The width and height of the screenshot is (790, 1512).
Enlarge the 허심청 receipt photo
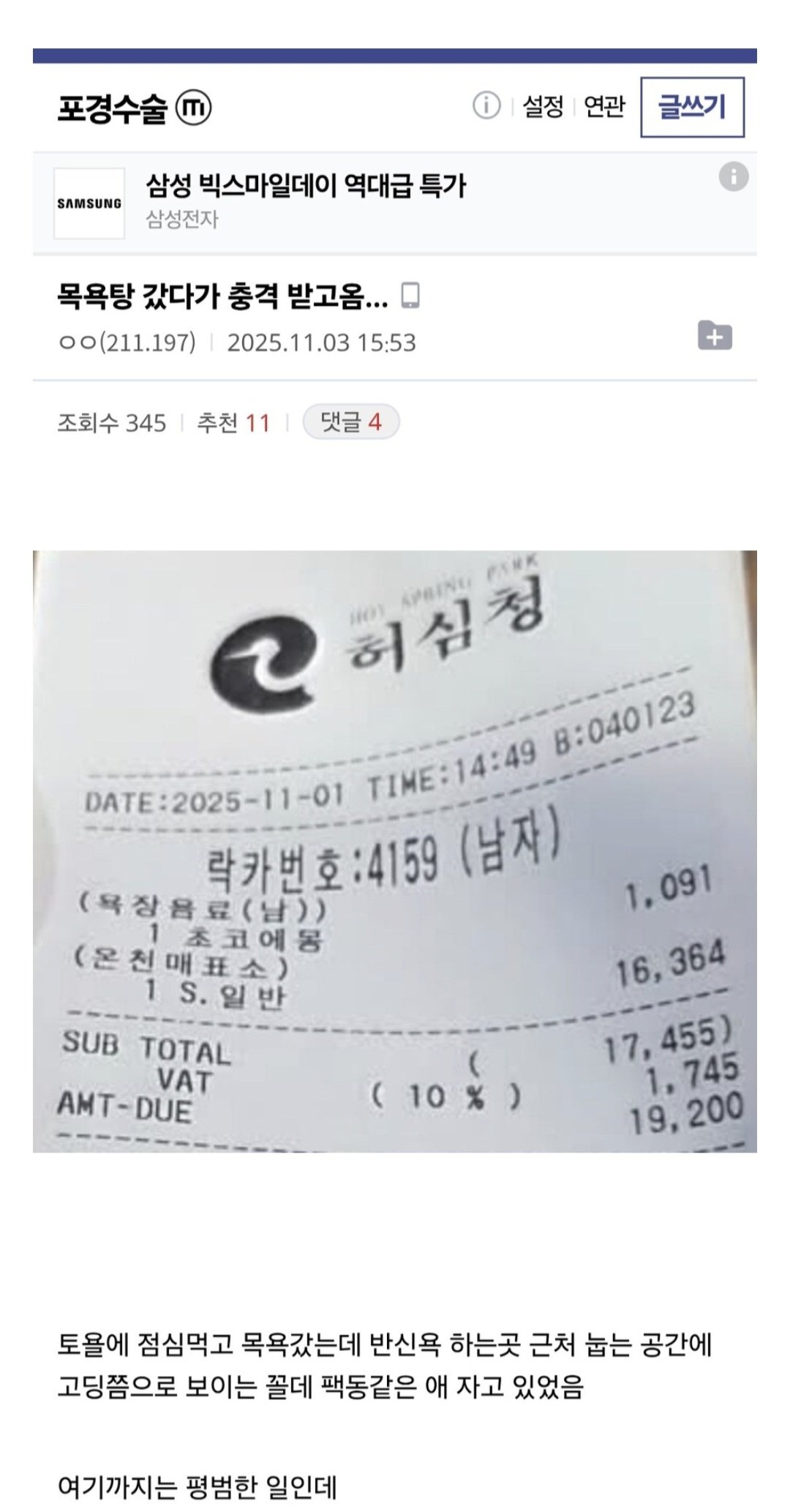(x=395, y=851)
